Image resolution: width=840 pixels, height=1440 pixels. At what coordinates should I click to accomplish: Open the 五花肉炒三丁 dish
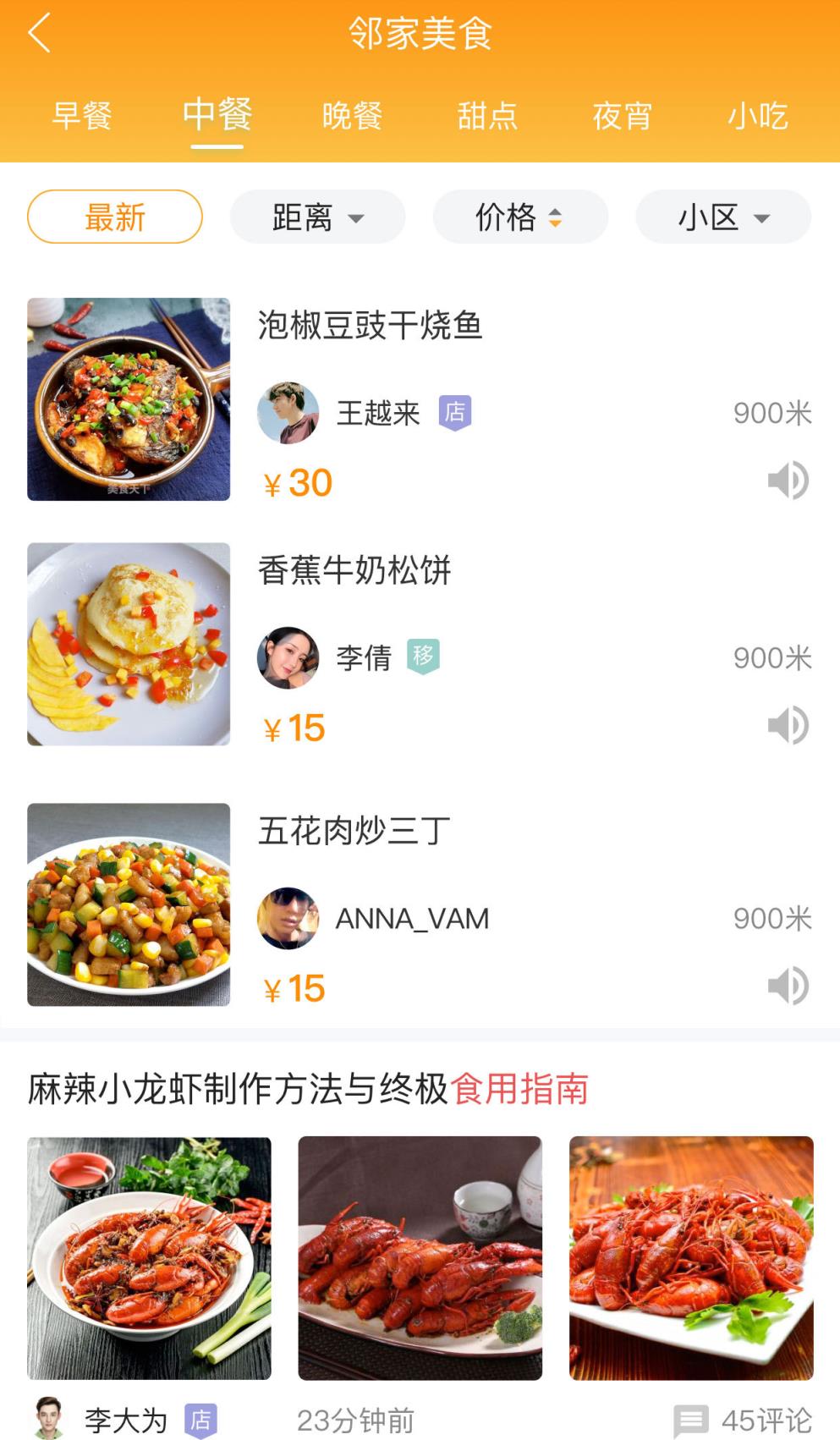pyautogui.click(x=354, y=831)
